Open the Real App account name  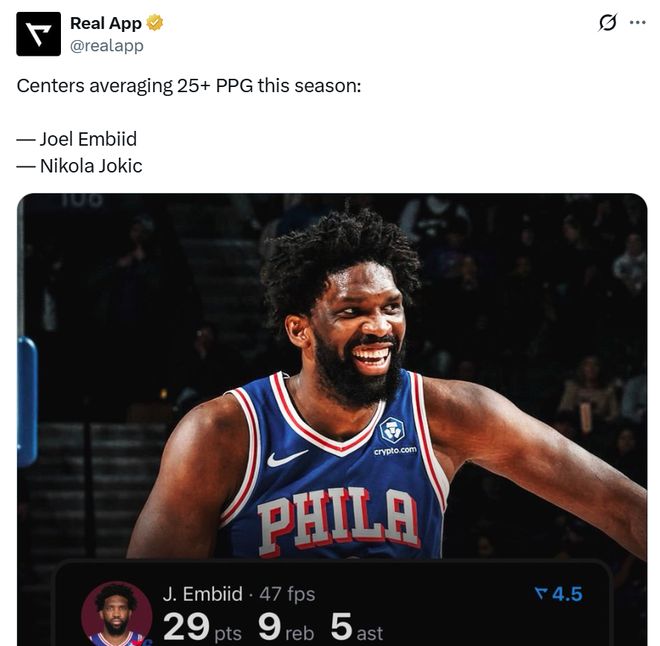click(x=106, y=23)
